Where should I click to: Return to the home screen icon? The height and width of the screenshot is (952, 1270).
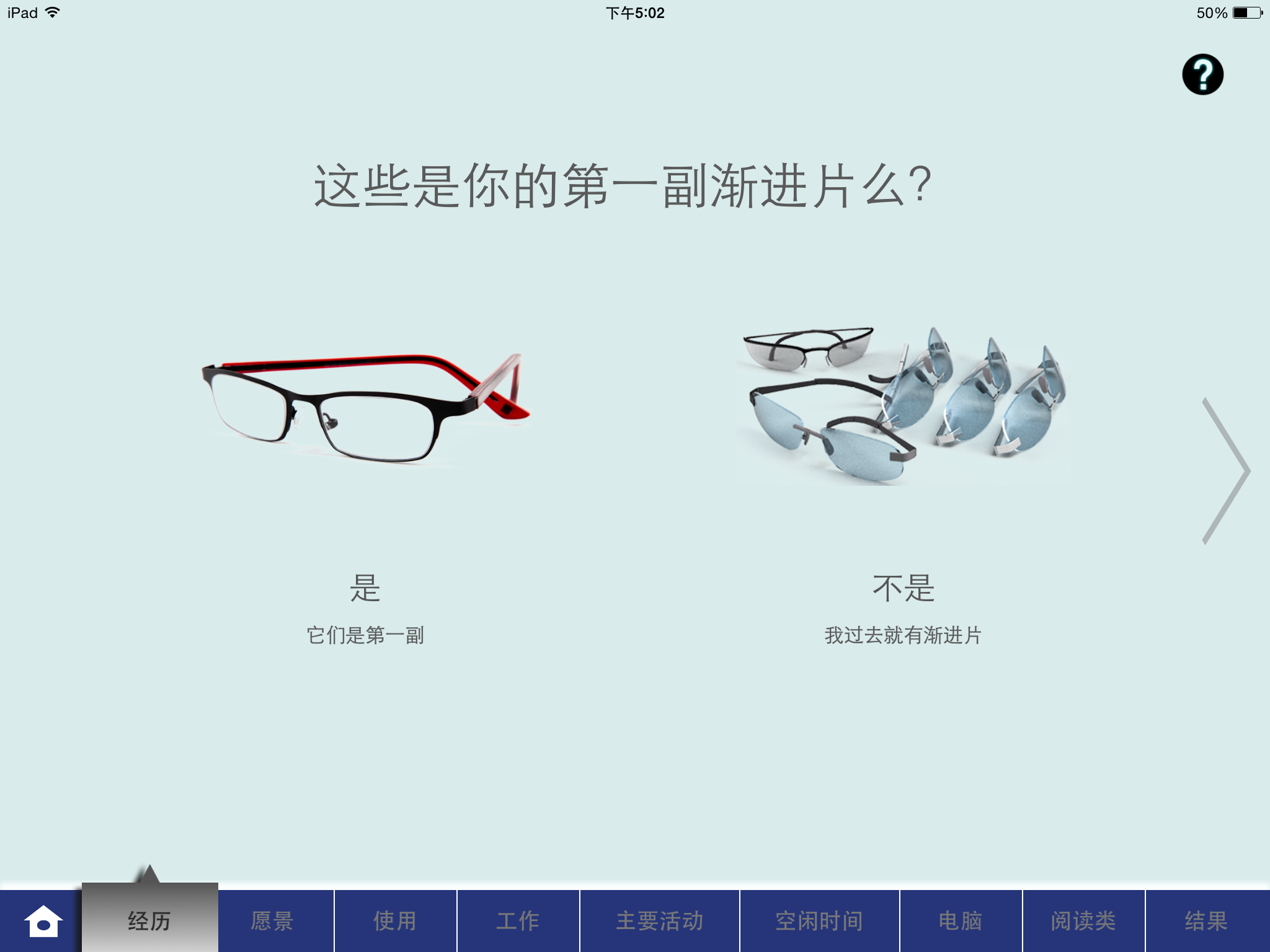[42, 921]
